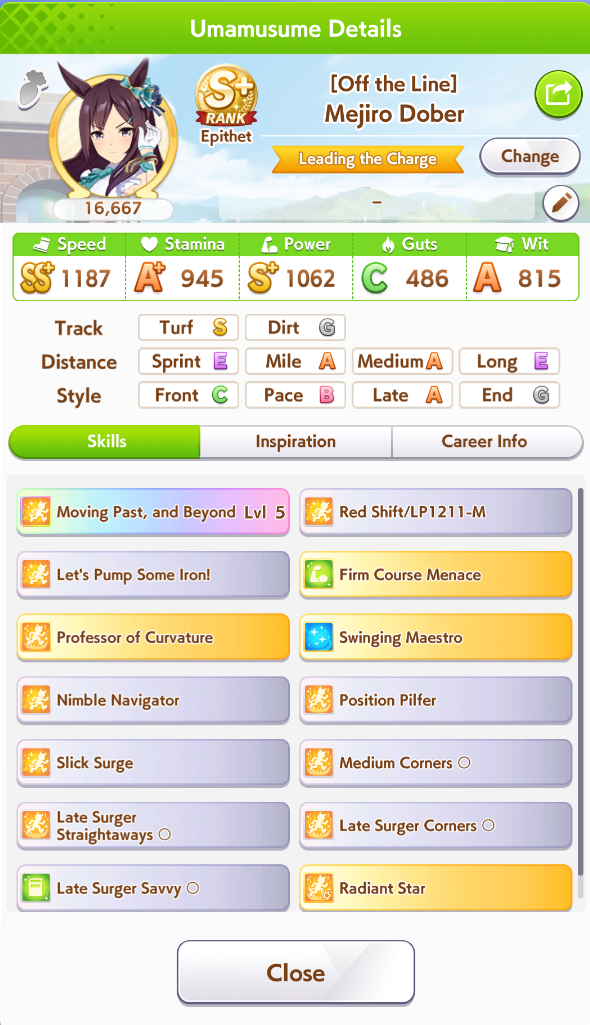Tap the Slick Surge skill
Image resolution: width=590 pixels, height=1025 pixels.
(153, 763)
